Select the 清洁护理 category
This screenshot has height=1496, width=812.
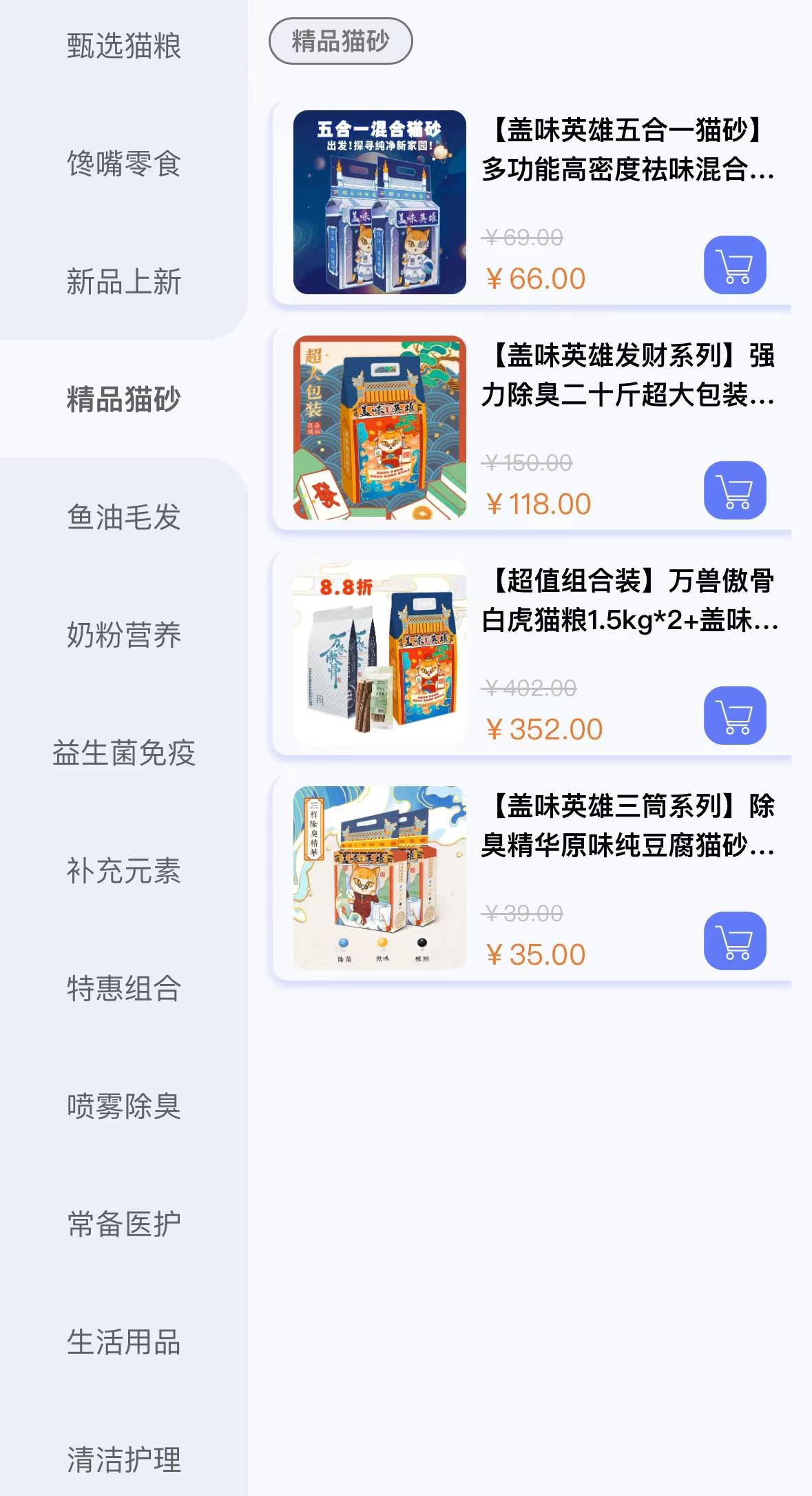(x=124, y=1459)
